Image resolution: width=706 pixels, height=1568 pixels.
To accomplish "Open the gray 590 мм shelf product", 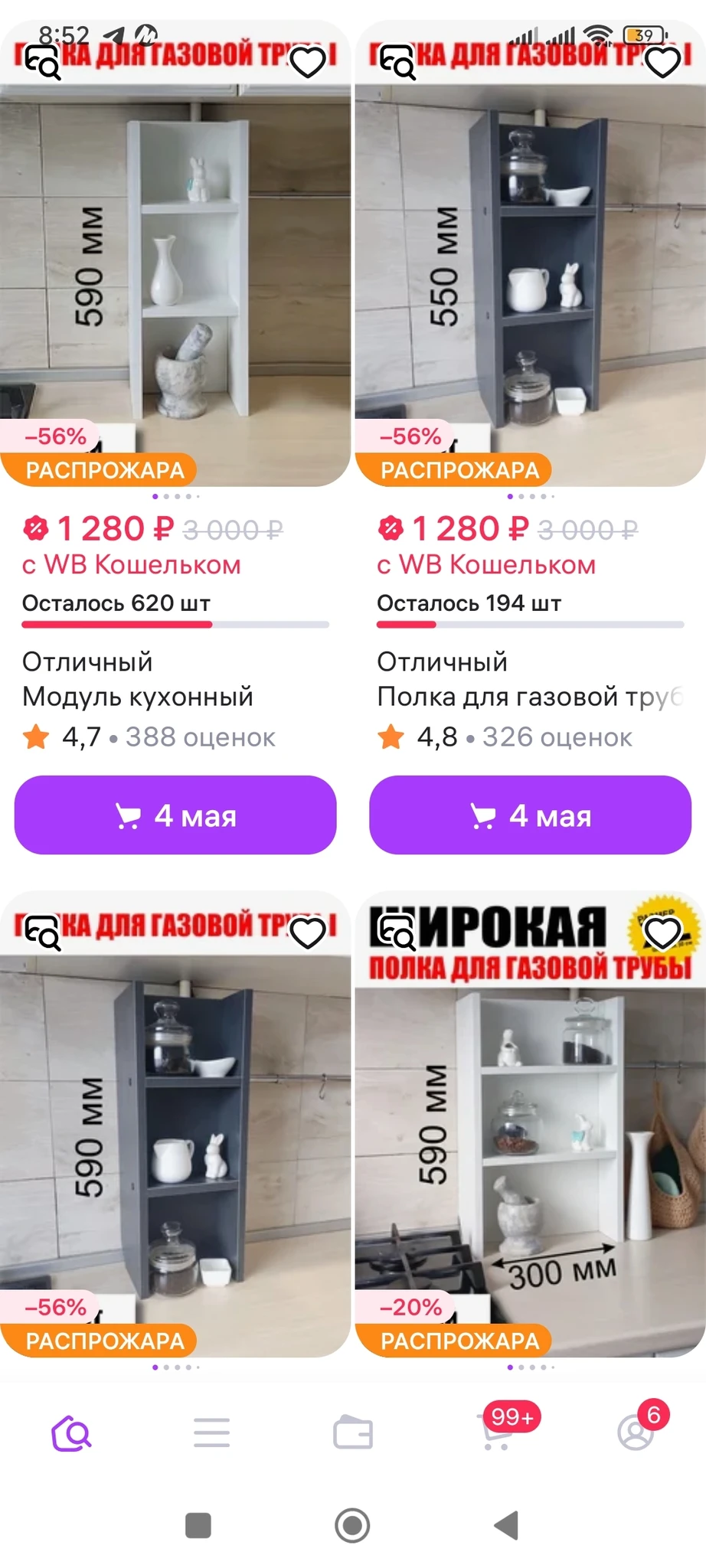I will [175, 1133].
